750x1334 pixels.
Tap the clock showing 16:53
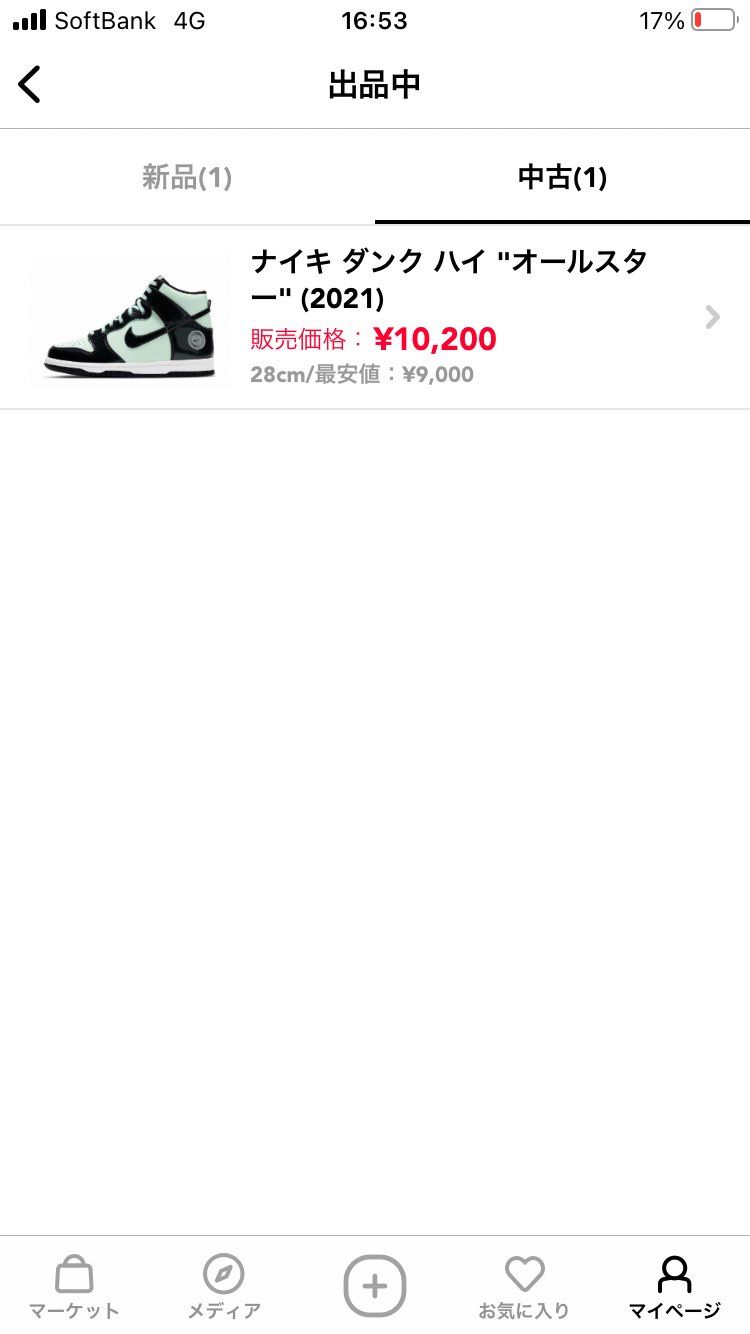pos(375,19)
